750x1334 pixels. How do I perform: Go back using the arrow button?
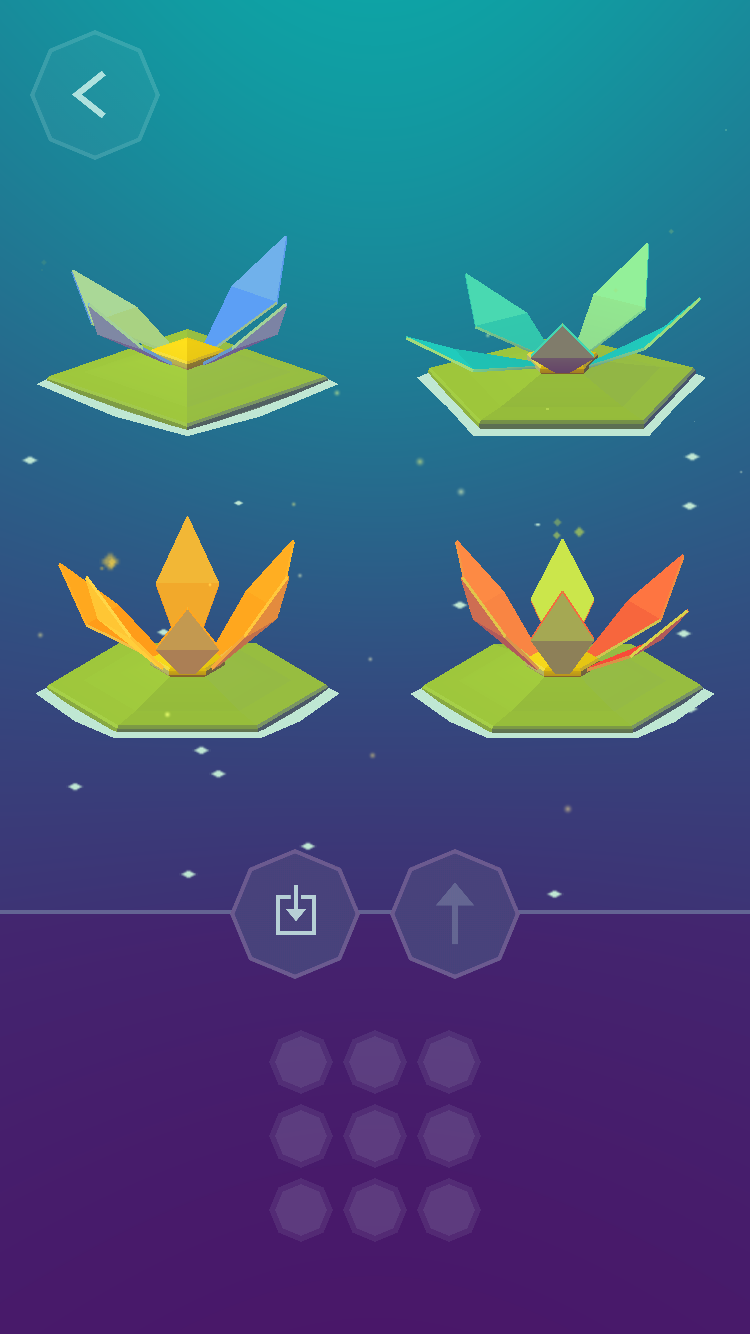click(x=94, y=95)
